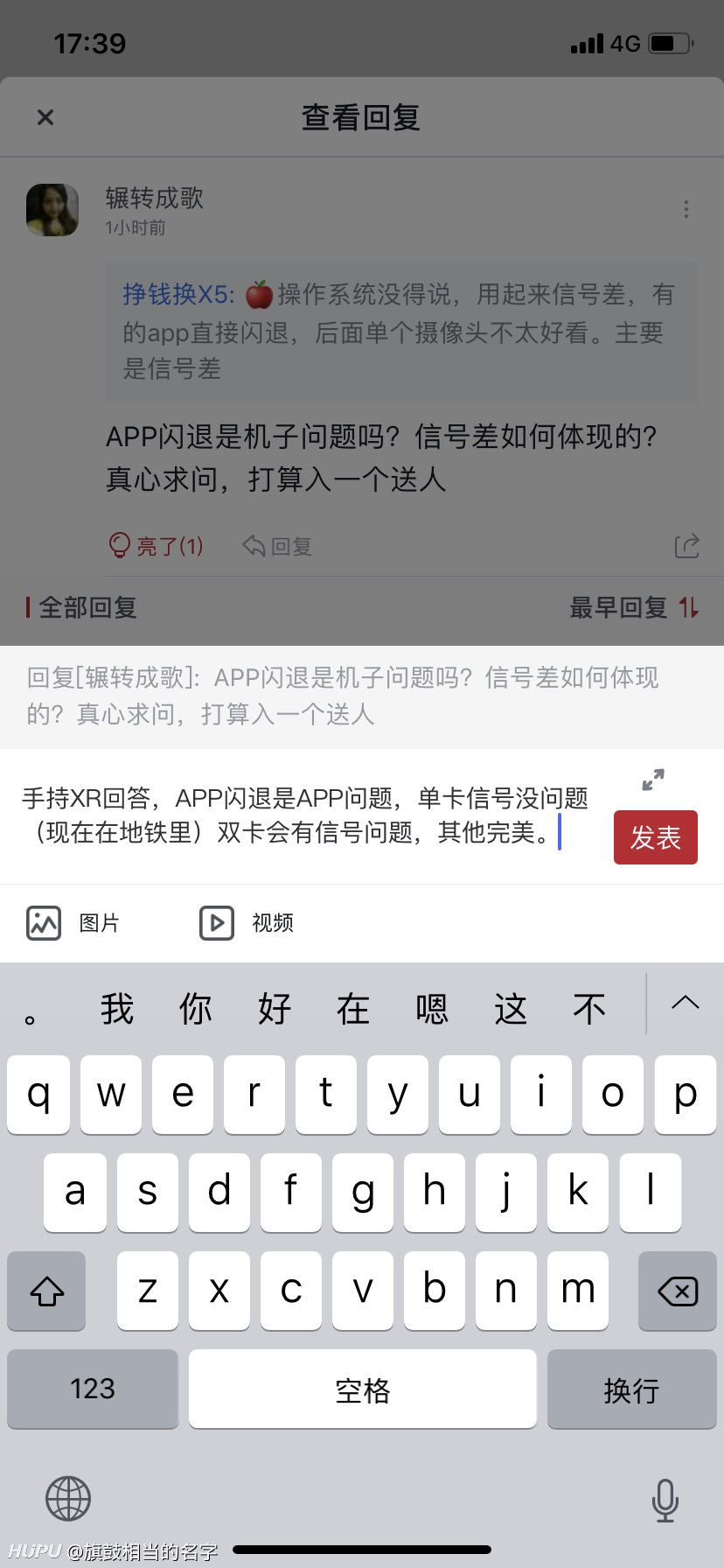Share 辗转成歌's comment

coord(686,546)
